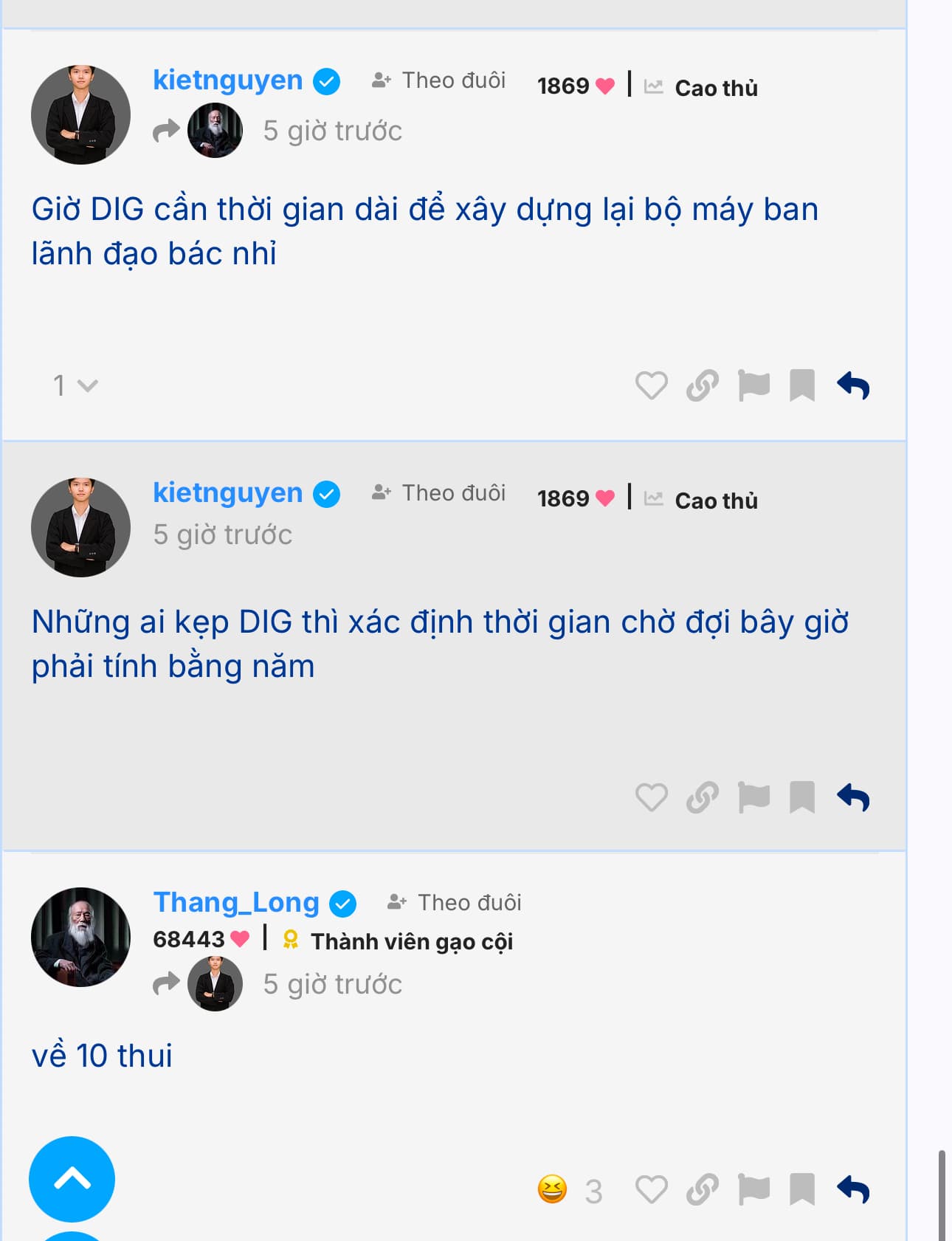Image resolution: width=952 pixels, height=1241 pixels.
Task: Follow Thang_Long with Theo đuôi
Action: click(455, 902)
